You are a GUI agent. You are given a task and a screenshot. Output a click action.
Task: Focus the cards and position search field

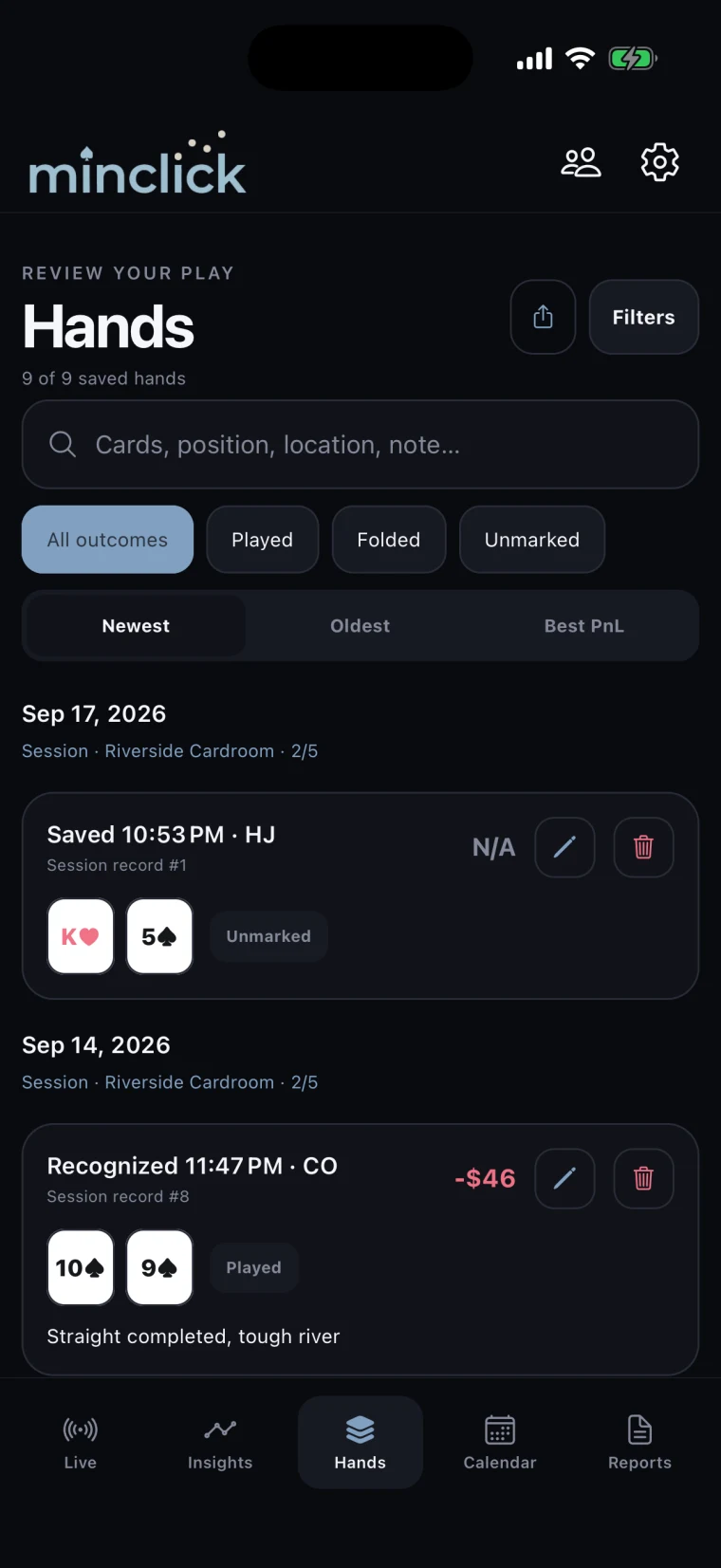(x=360, y=444)
